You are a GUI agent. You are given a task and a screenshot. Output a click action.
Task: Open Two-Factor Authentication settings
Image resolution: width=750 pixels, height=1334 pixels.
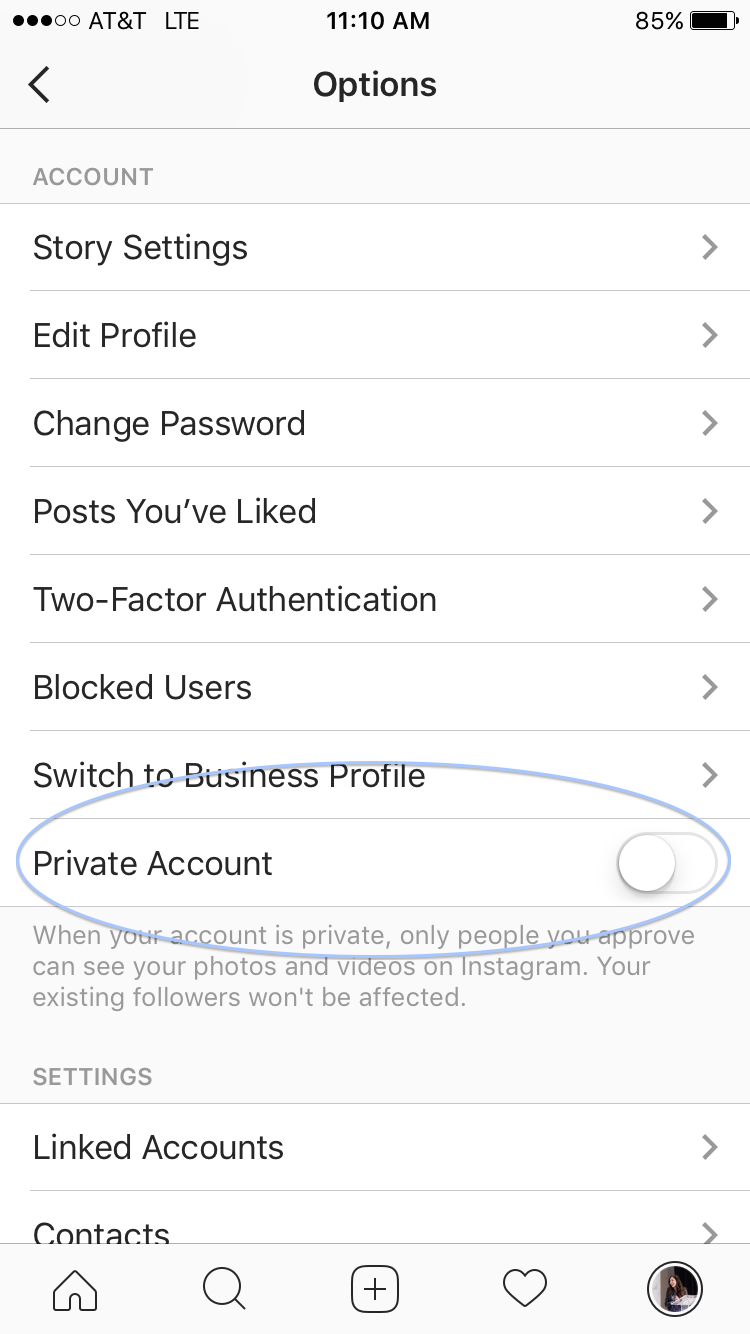375,599
